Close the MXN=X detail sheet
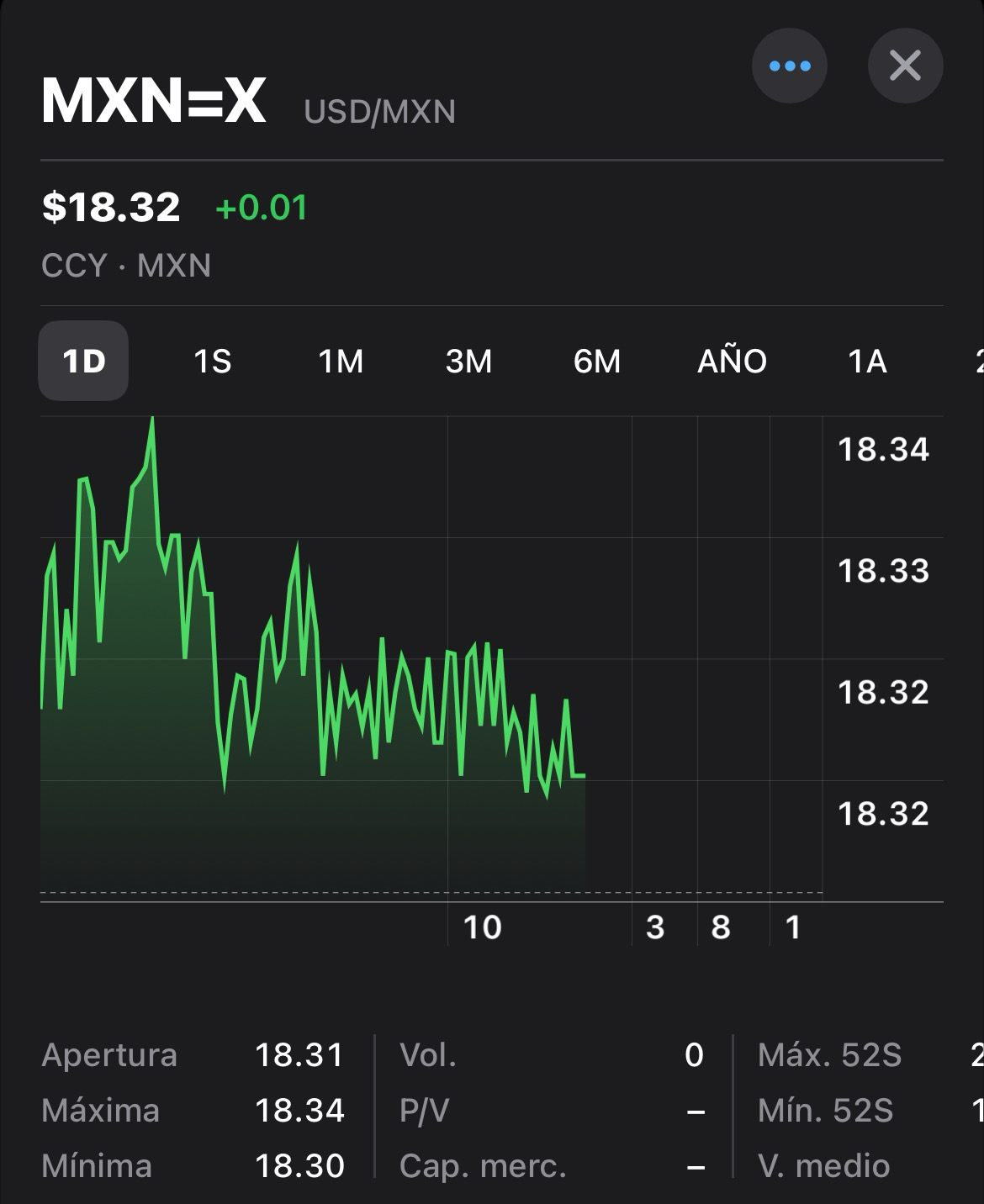The image size is (984, 1204). click(x=905, y=66)
